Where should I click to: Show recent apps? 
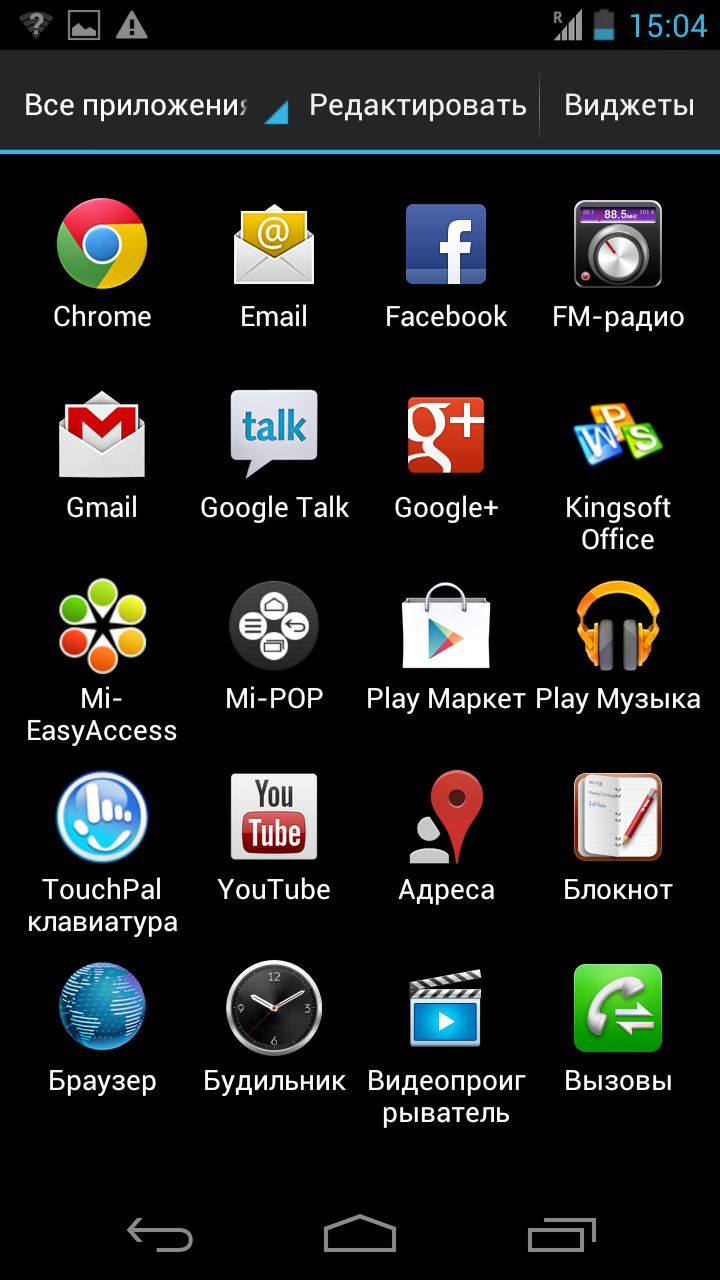(562, 1234)
